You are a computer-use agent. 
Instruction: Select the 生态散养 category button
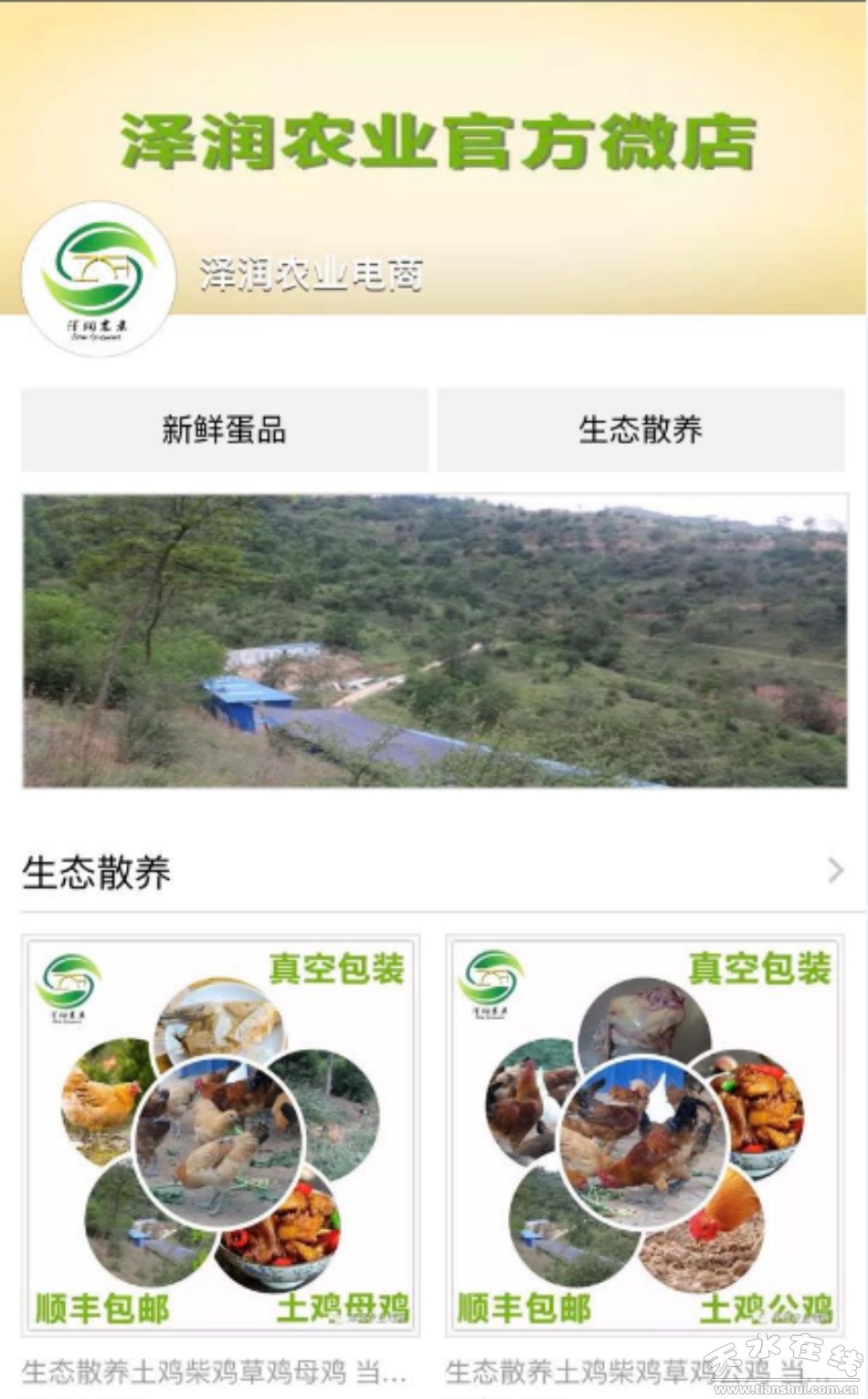640,429
